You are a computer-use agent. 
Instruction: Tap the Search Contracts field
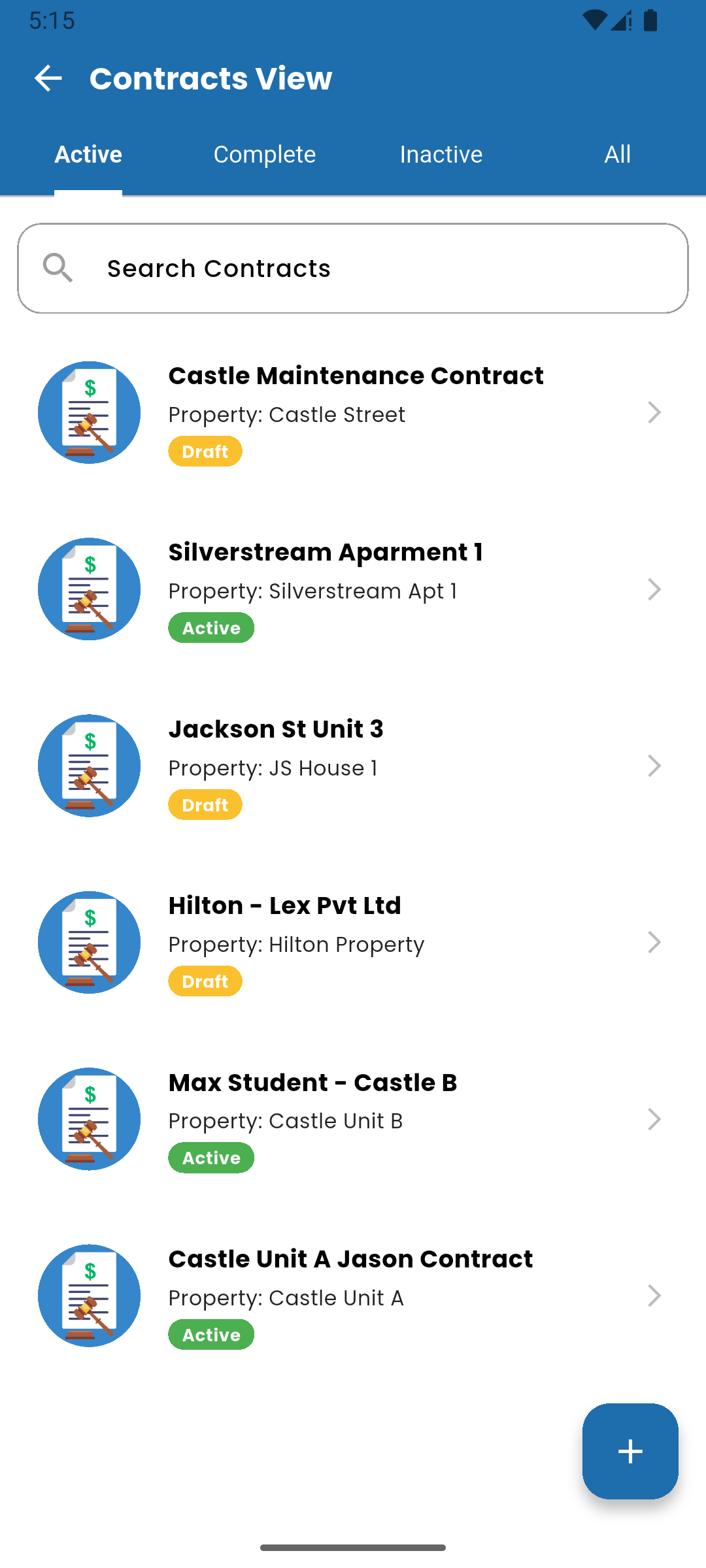353,269
